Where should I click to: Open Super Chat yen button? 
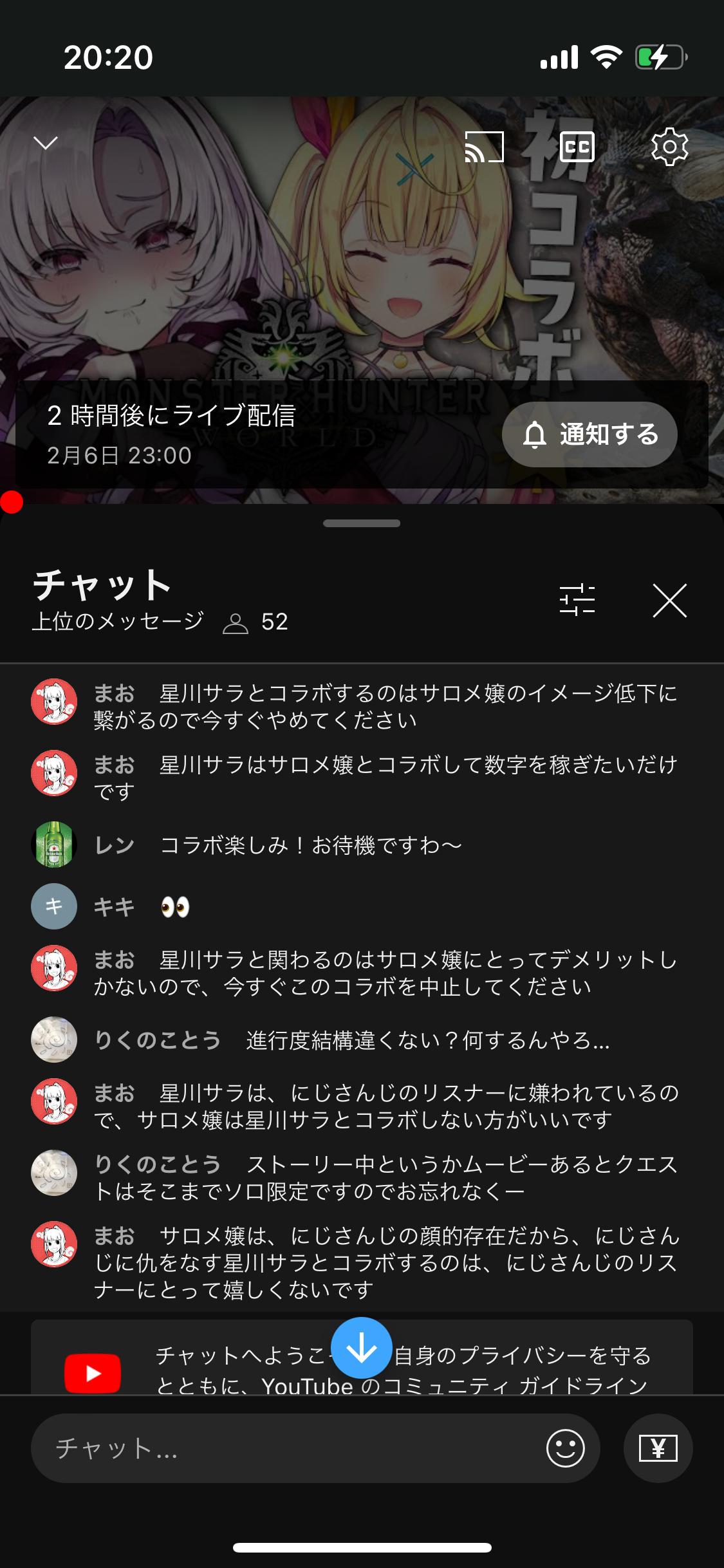[x=658, y=1449]
